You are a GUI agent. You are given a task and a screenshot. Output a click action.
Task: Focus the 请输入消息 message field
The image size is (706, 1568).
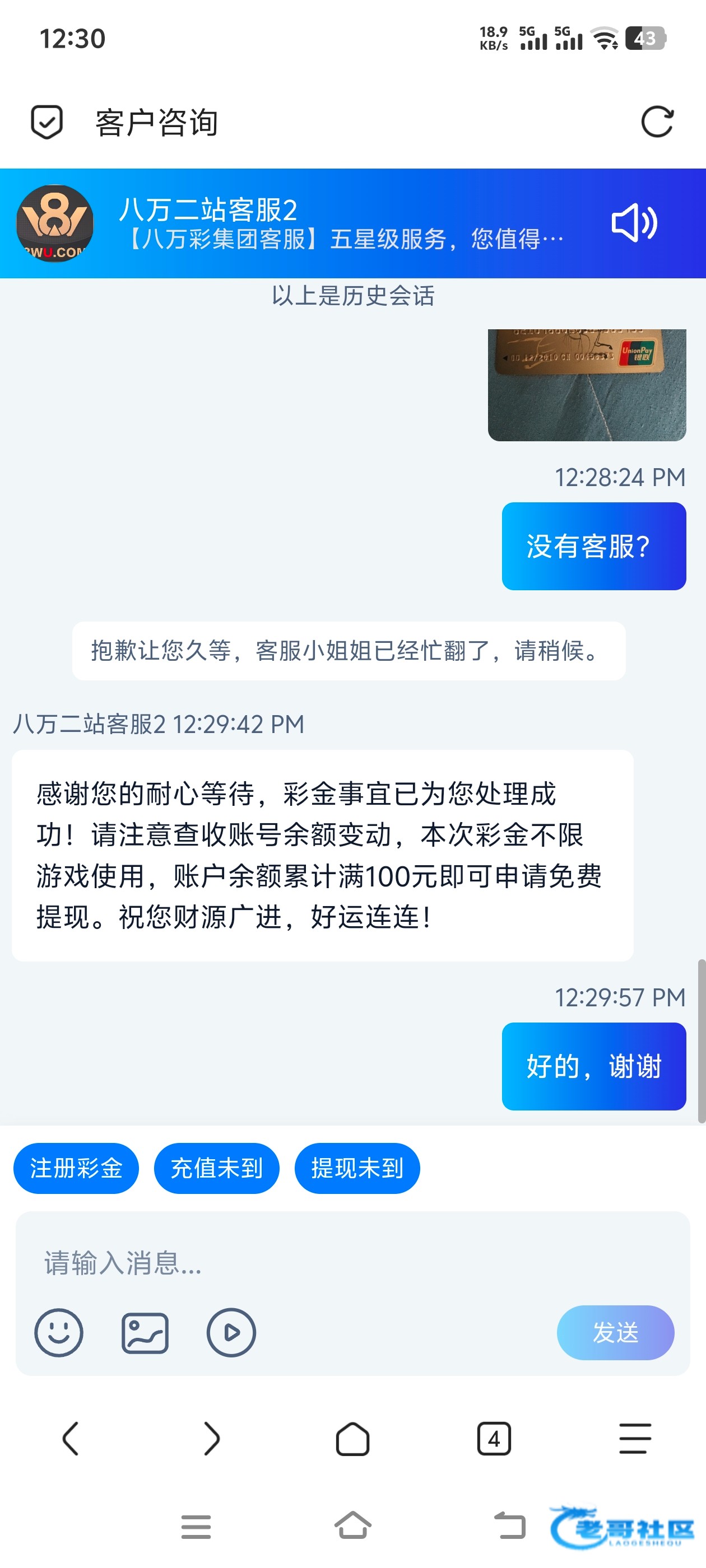352,1263
